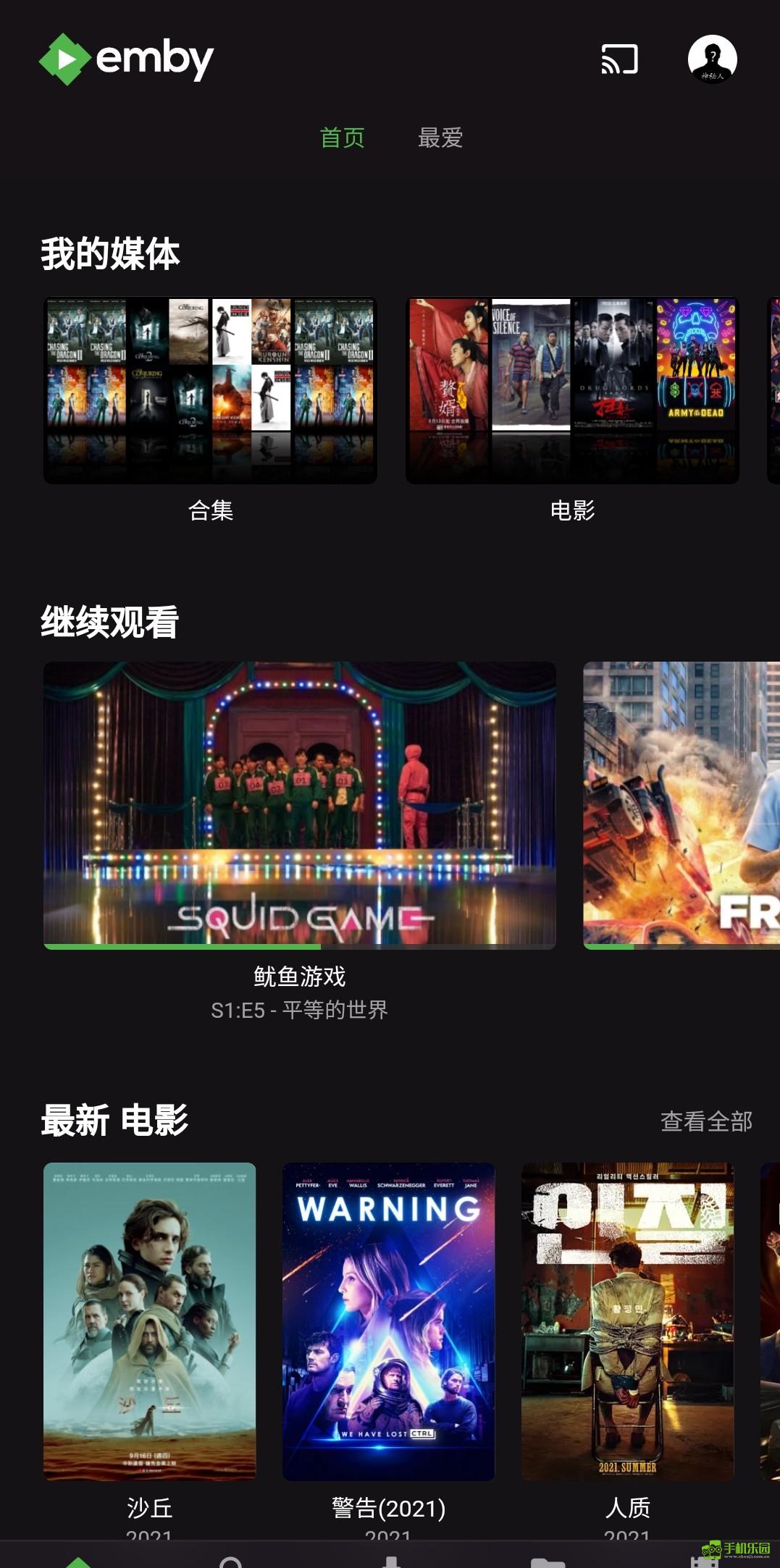Open the user profile avatar
Image resolution: width=780 pixels, height=1568 pixels.
pyautogui.click(x=712, y=59)
